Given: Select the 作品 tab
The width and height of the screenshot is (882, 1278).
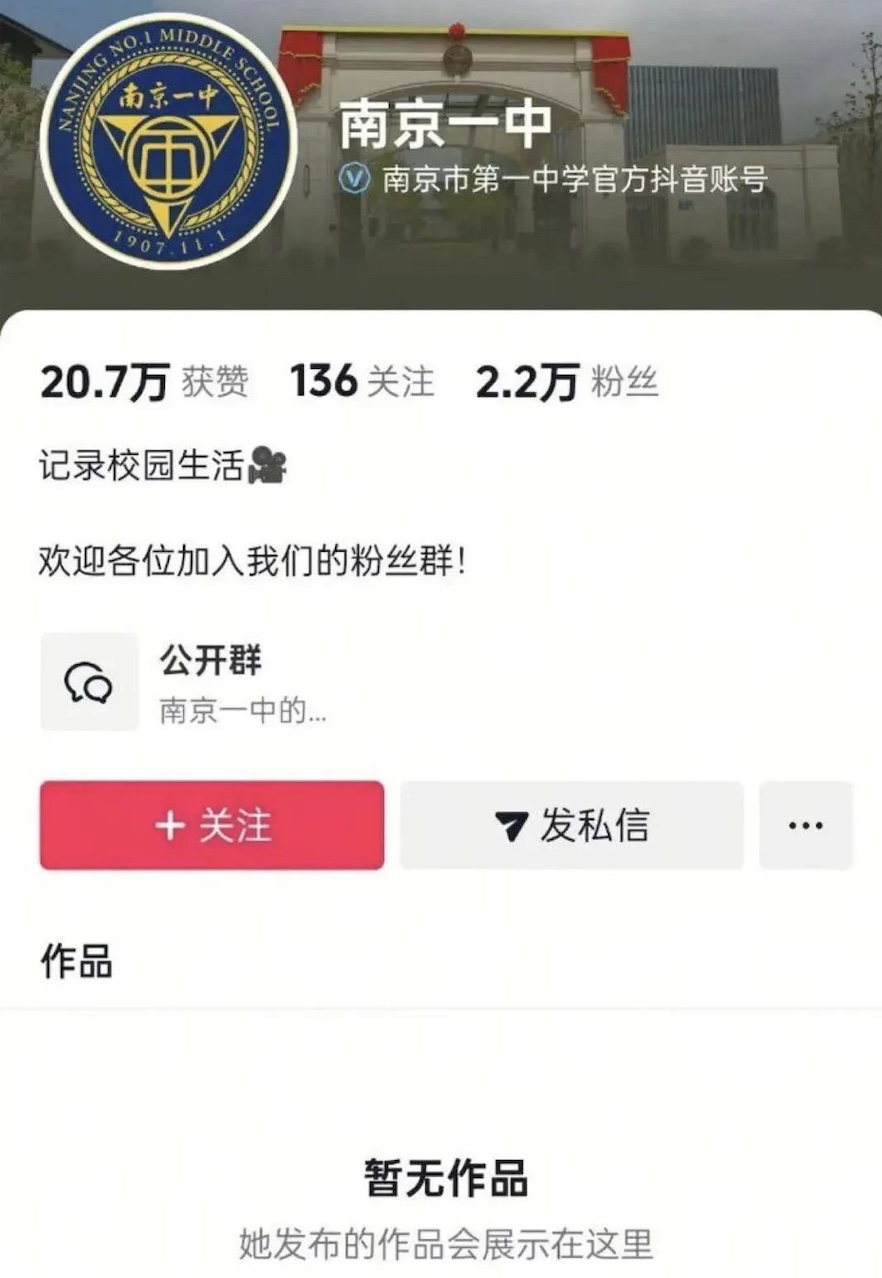Looking at the screenshot, I should (76, 961).
